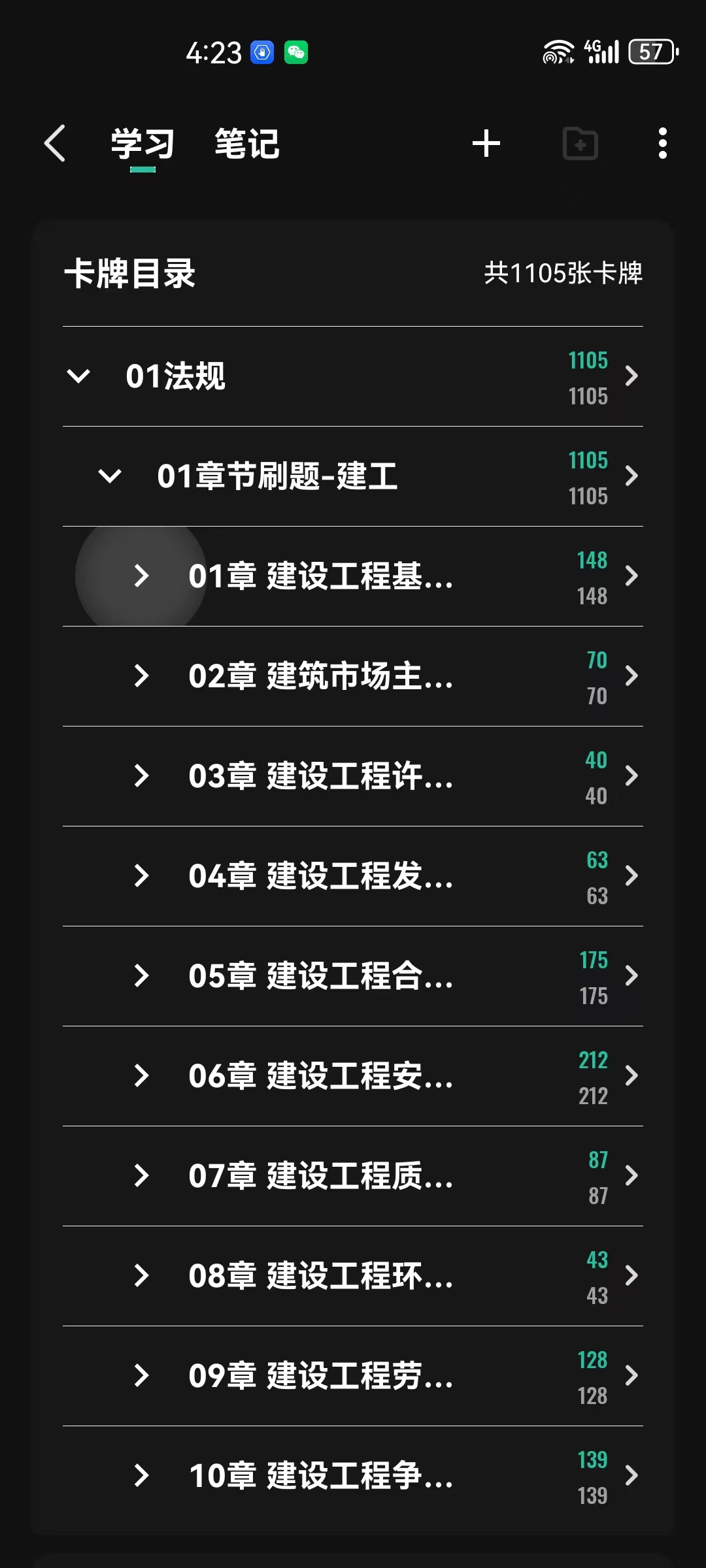Viewport: 706px width, 1568px height.
Task: Open 01法规 deck via right arrow
Action: pos(631,376)
